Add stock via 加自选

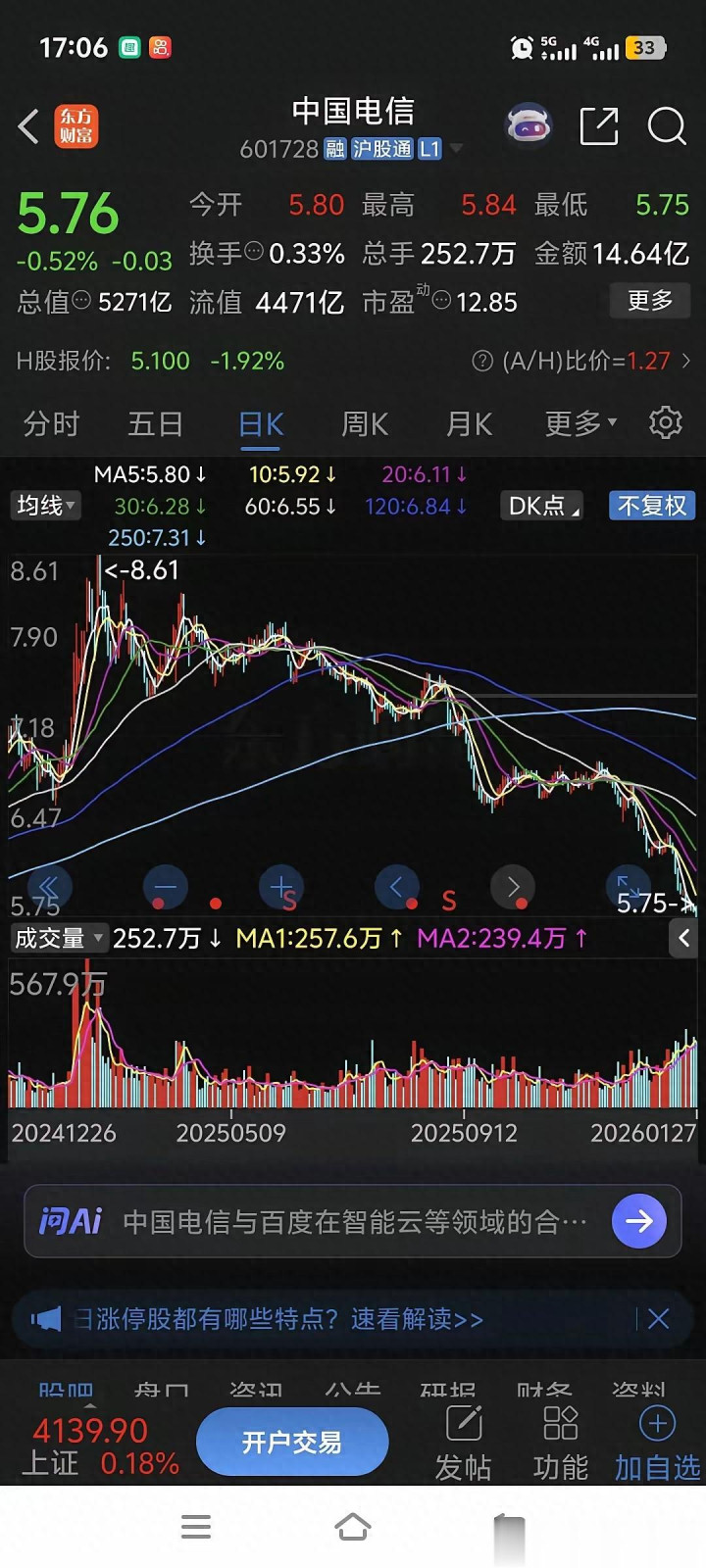[x=657, y=1444]
